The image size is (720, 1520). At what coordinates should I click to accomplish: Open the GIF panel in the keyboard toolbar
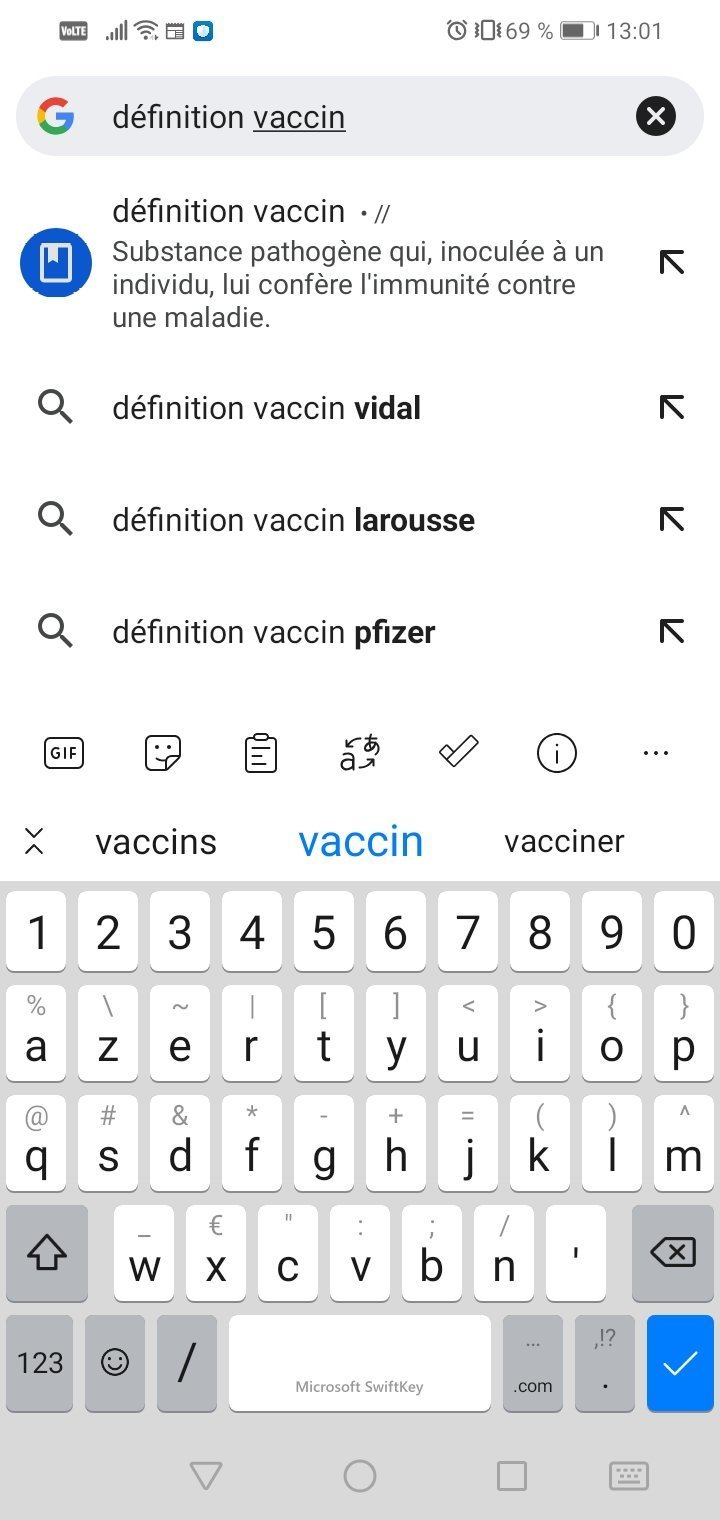[x=64, y=753]
